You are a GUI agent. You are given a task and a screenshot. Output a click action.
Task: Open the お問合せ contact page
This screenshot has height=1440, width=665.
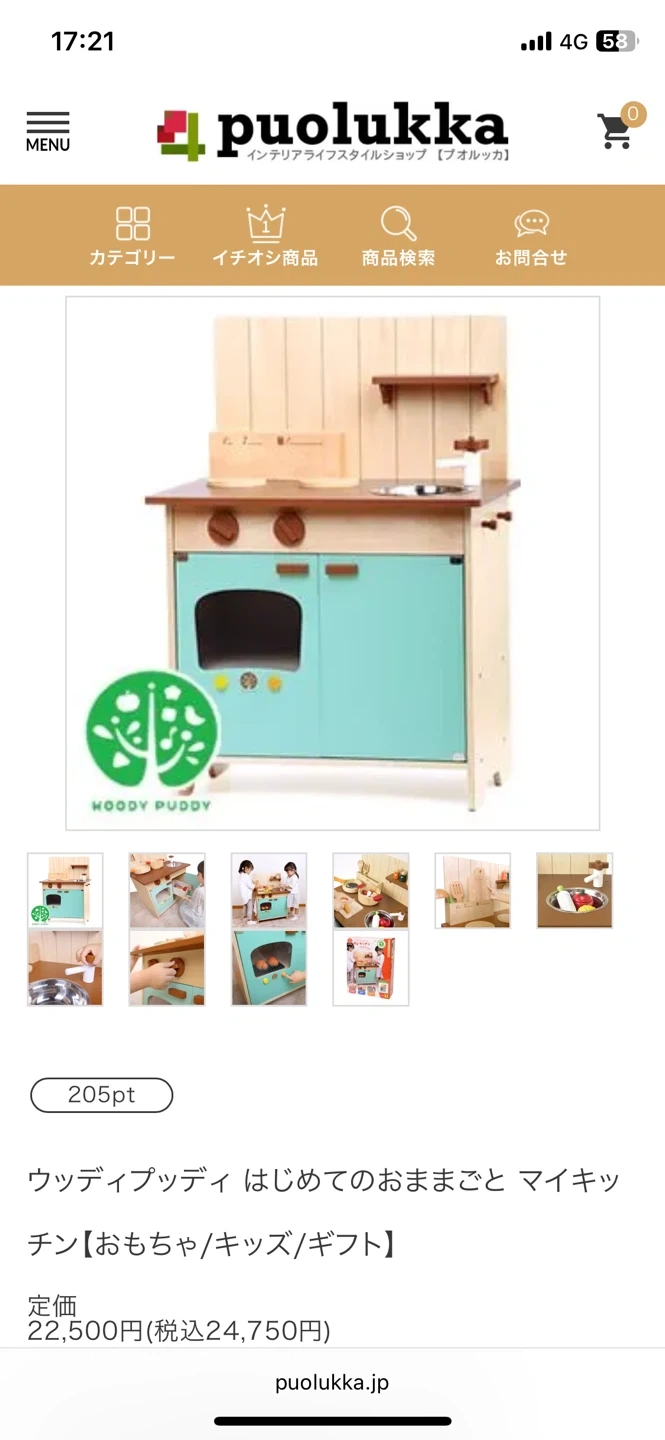(x=531, y=236)
